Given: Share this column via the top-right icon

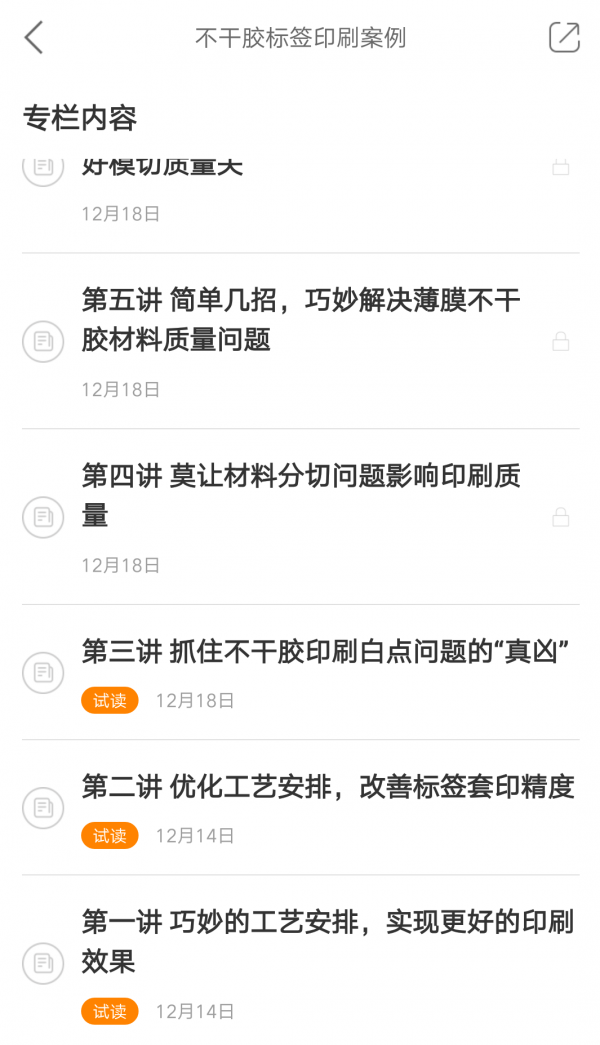Looking at the screenshot, I should [x=564, y=38].
